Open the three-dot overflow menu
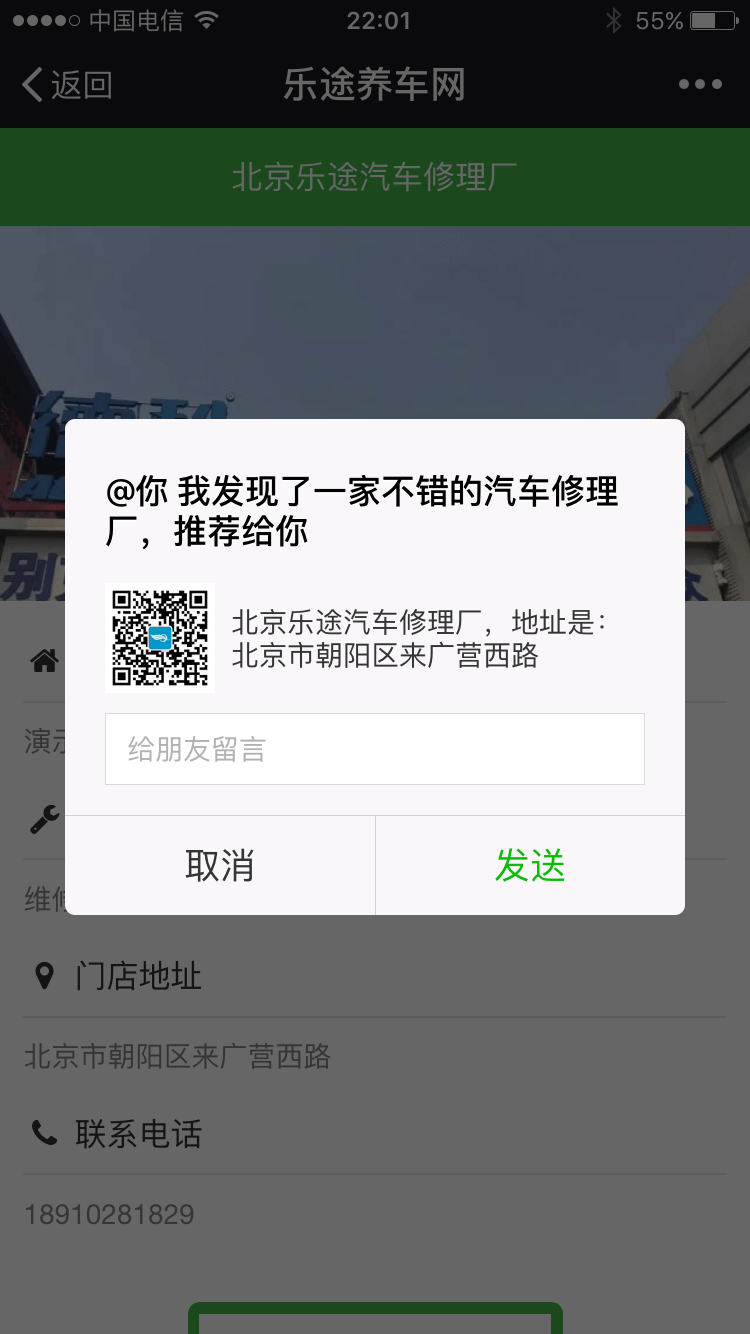This screenshot has height=1334, width=750. [x=700, y=85]
